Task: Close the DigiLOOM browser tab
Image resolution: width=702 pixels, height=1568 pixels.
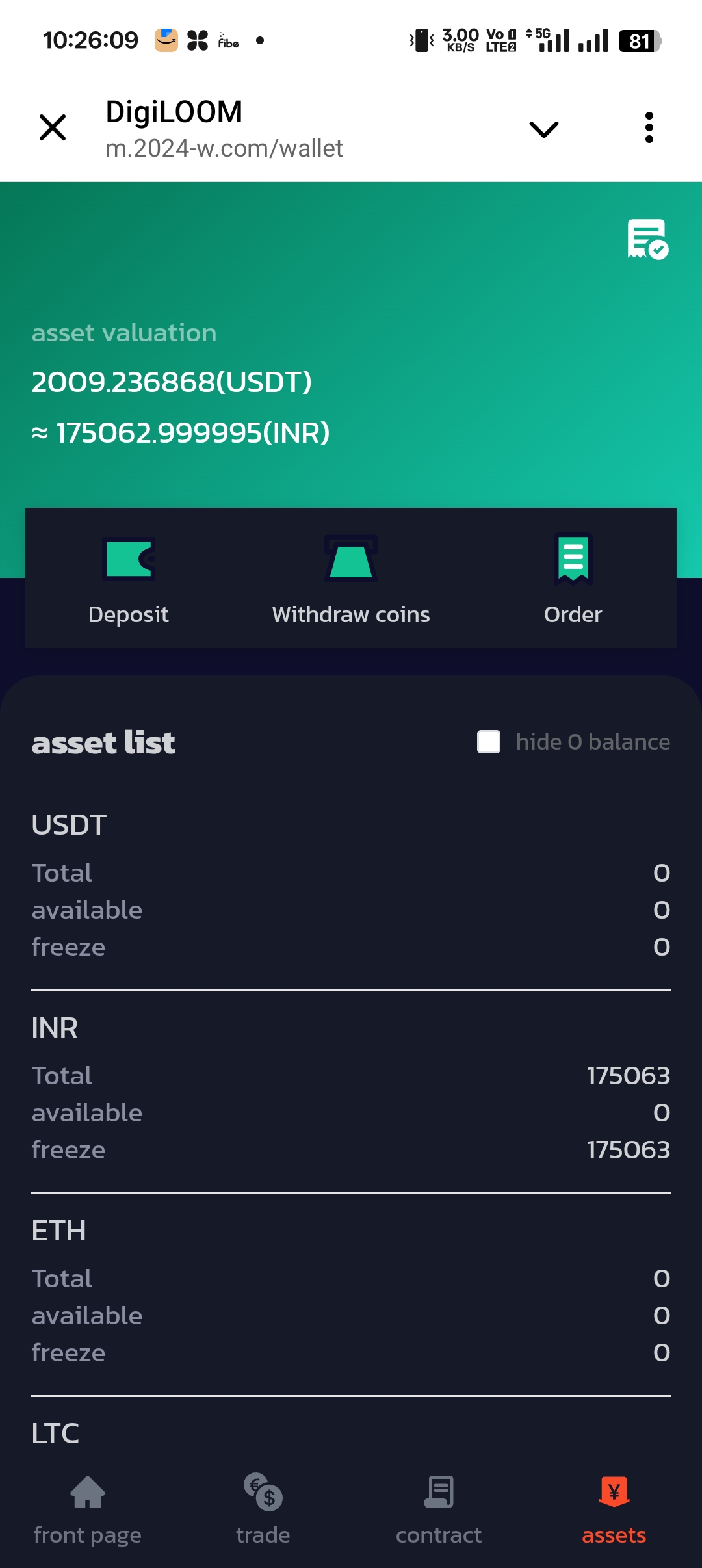Action: pos(53,127)
